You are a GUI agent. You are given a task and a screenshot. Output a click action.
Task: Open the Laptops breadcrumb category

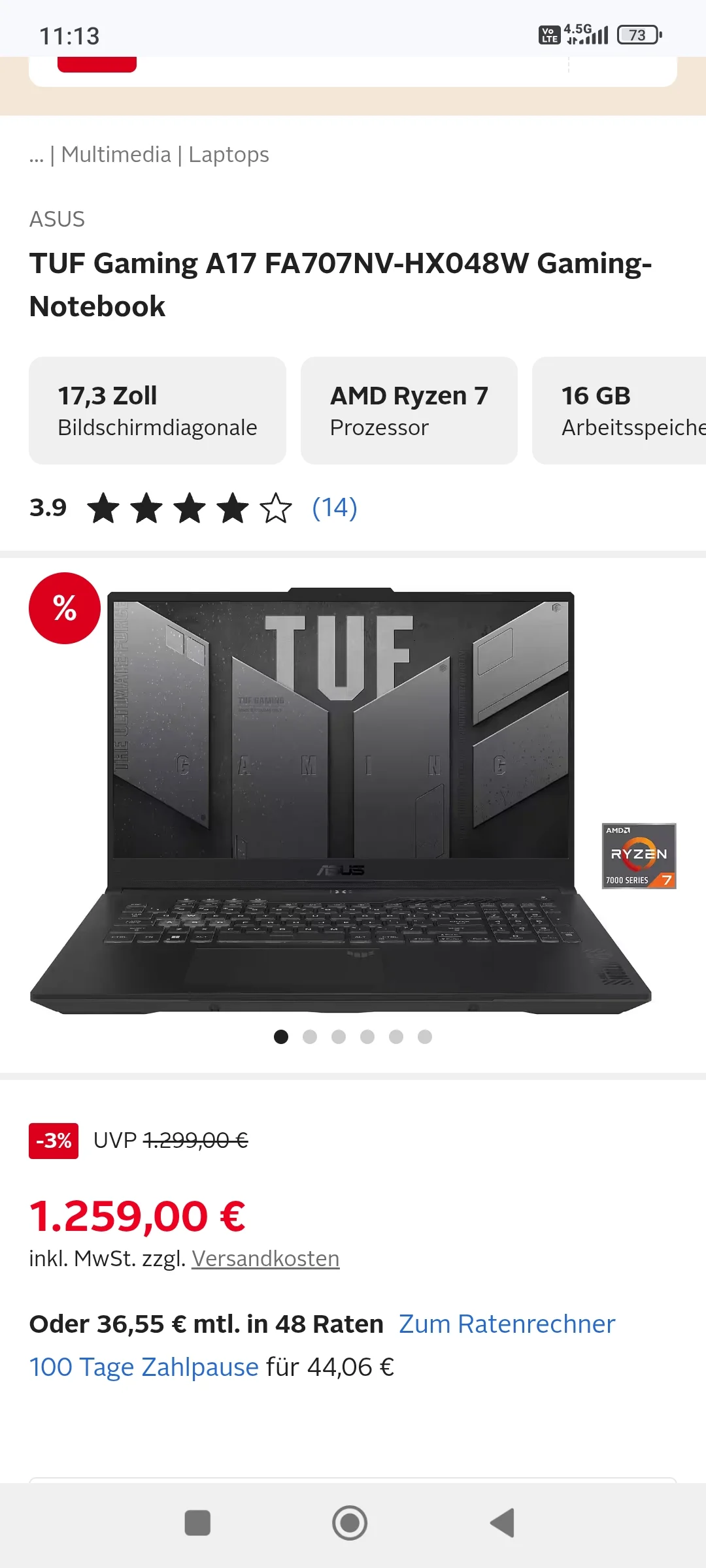point(228,155)
